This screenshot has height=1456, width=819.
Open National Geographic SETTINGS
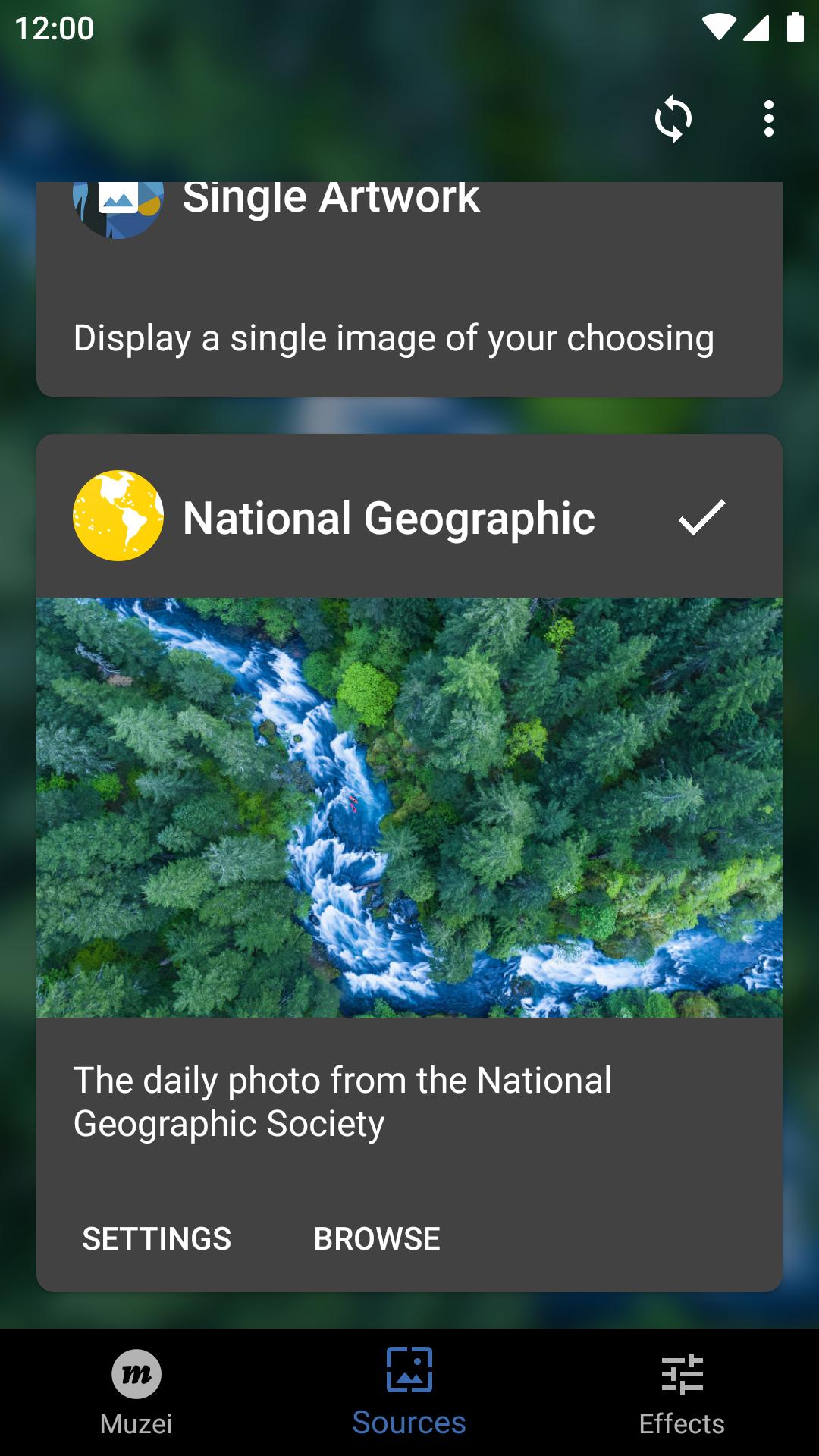tap(156, 1239)
